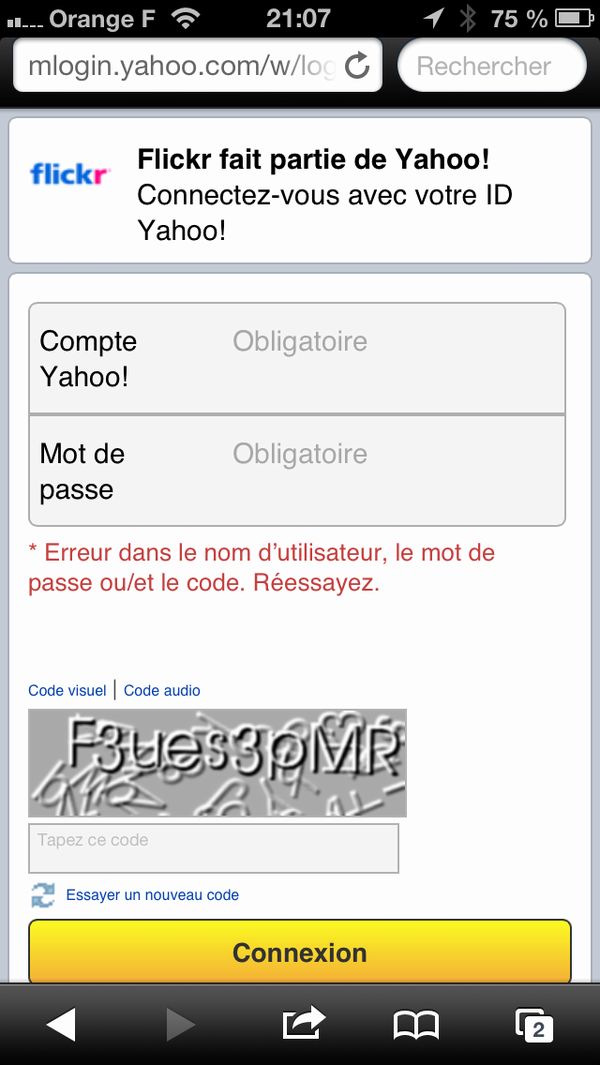Select the Code visuel link
This screenshot has width=600, height=1065.
[x=67, y=691]
